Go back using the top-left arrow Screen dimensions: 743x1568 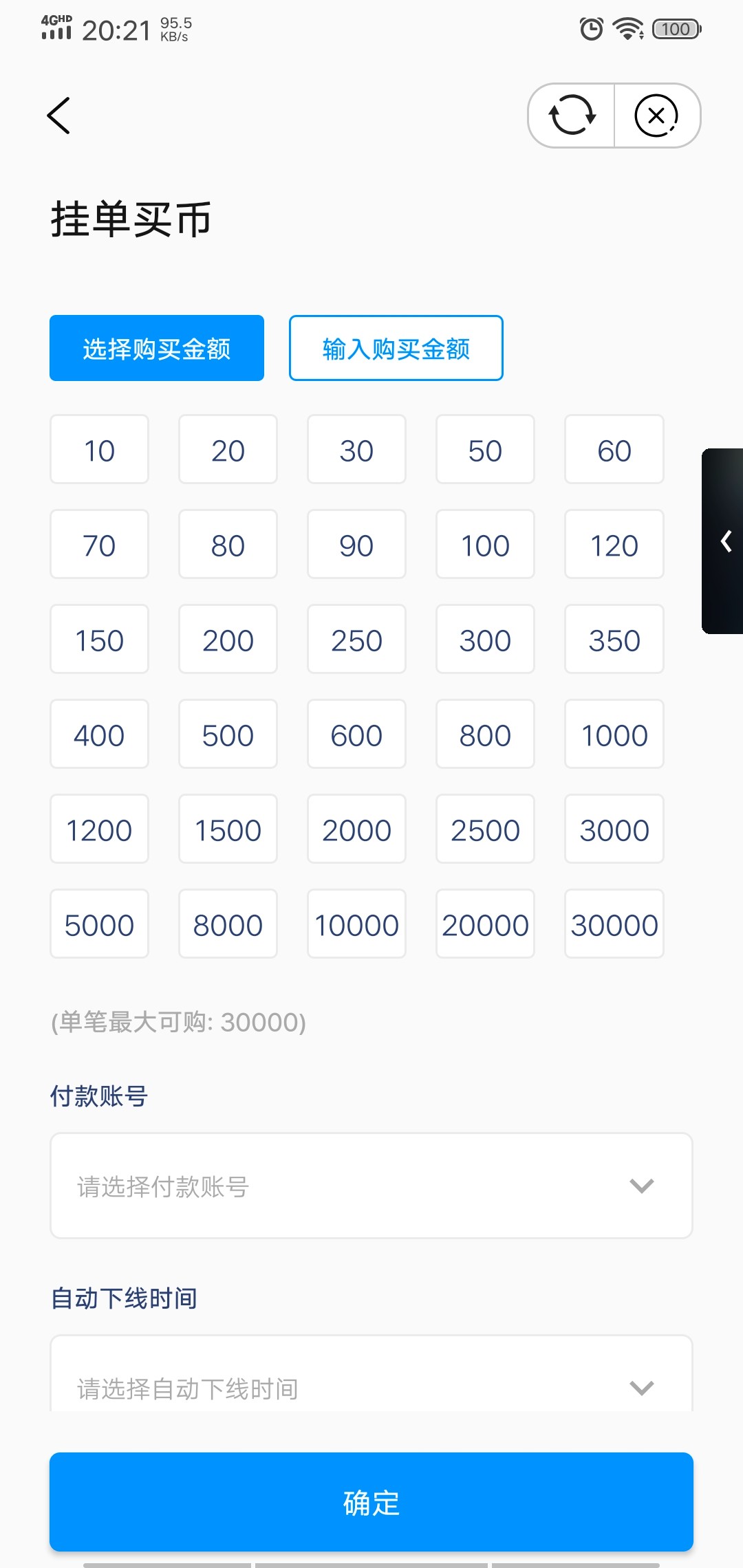click(58, 116)
